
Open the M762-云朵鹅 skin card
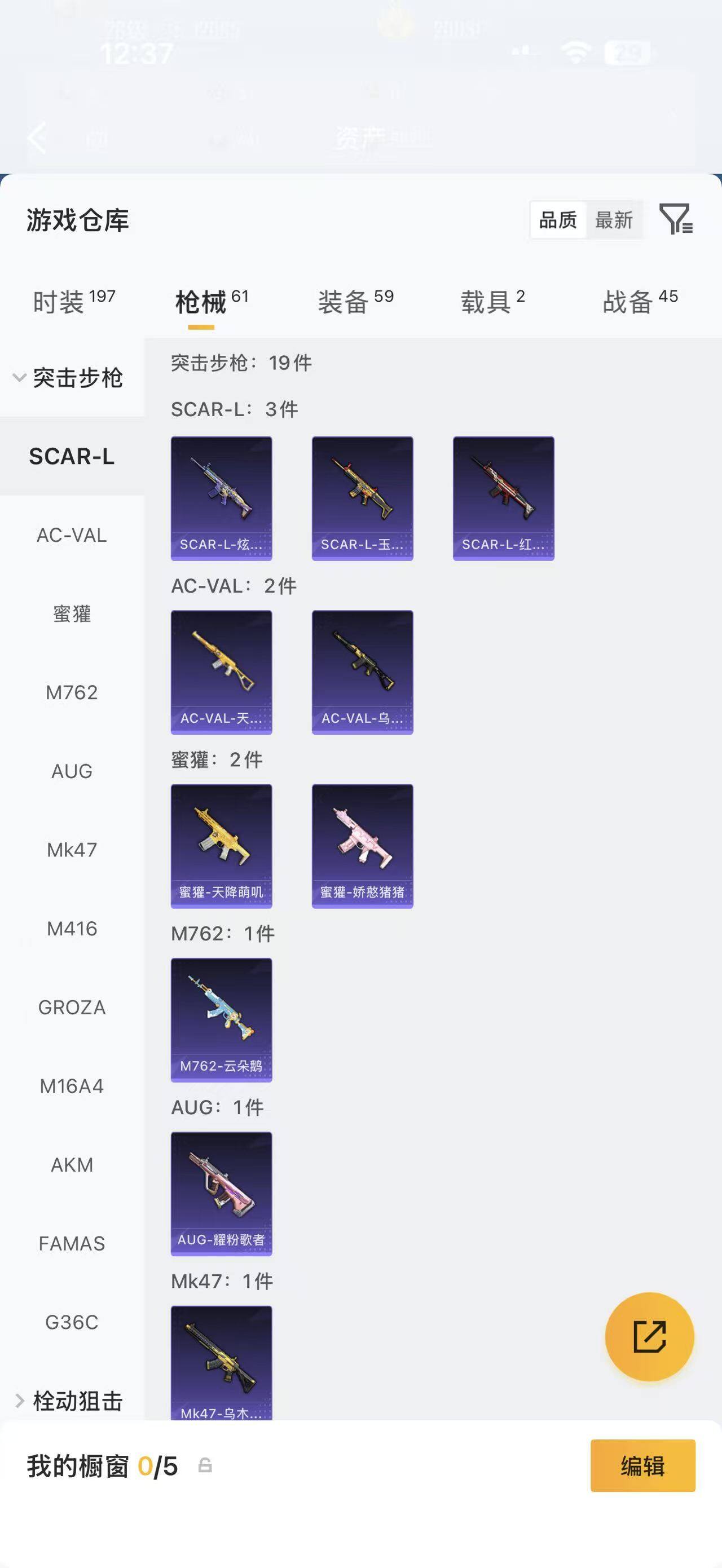click(222, 1020)
